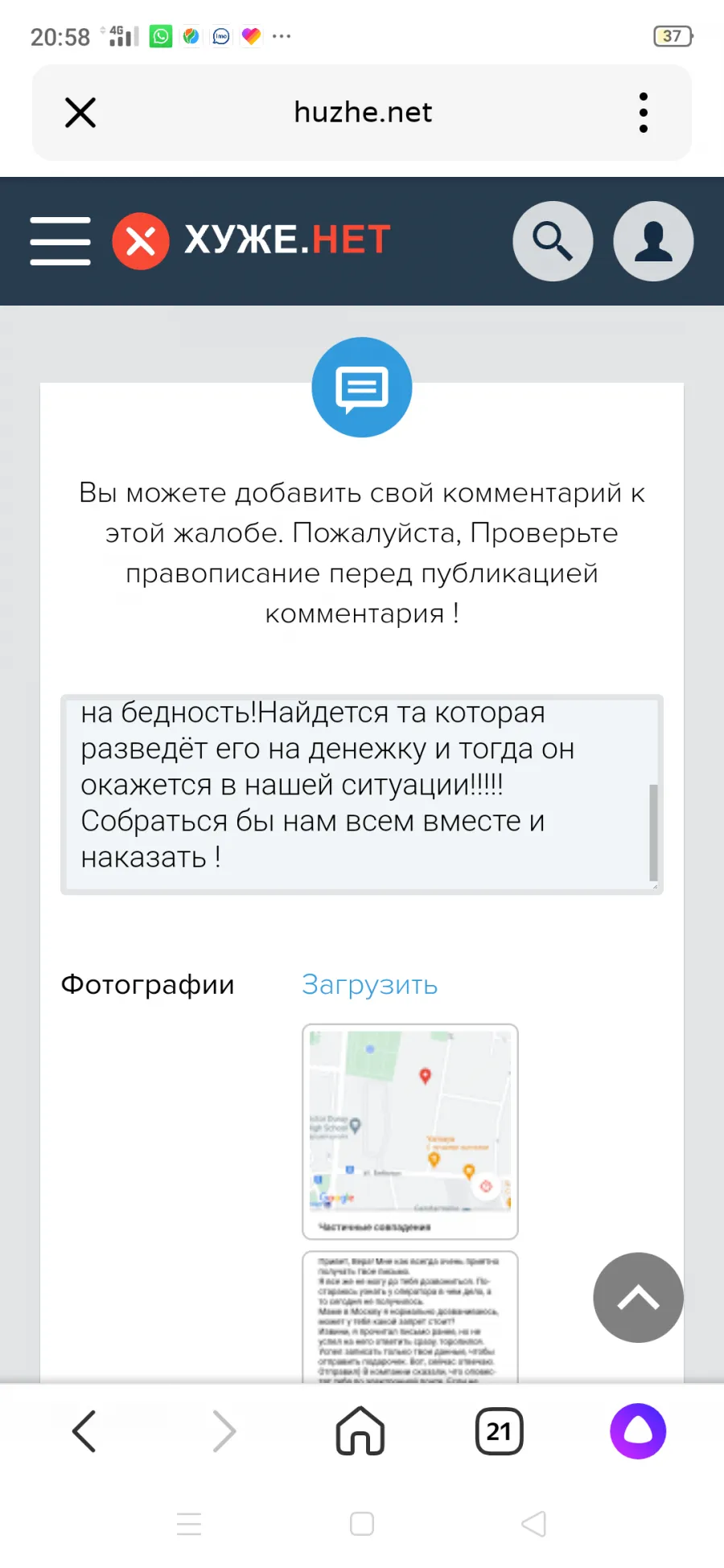Go to the browser home page
This screenshot has width=724, height=1568.
click(360, 1431)
